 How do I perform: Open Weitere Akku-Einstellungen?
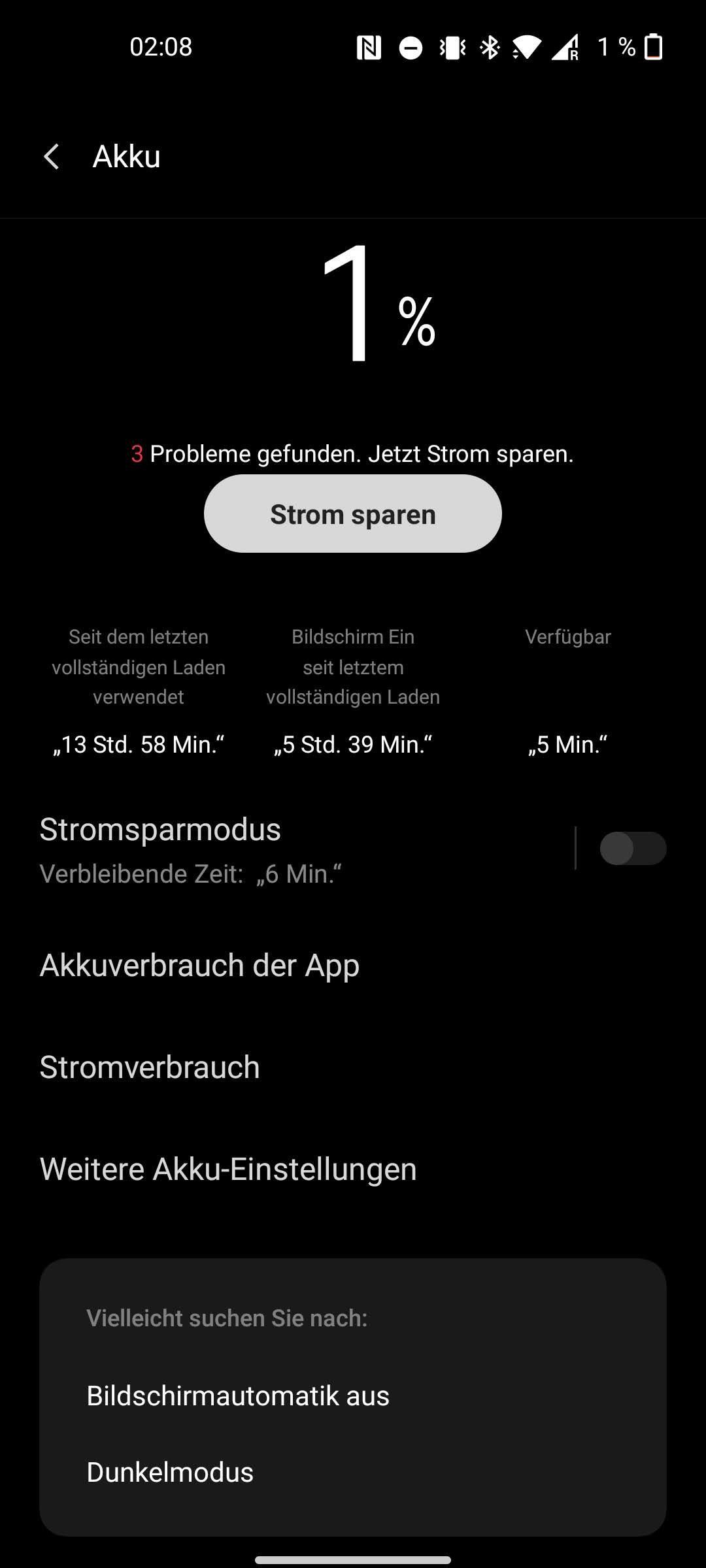353,1169
